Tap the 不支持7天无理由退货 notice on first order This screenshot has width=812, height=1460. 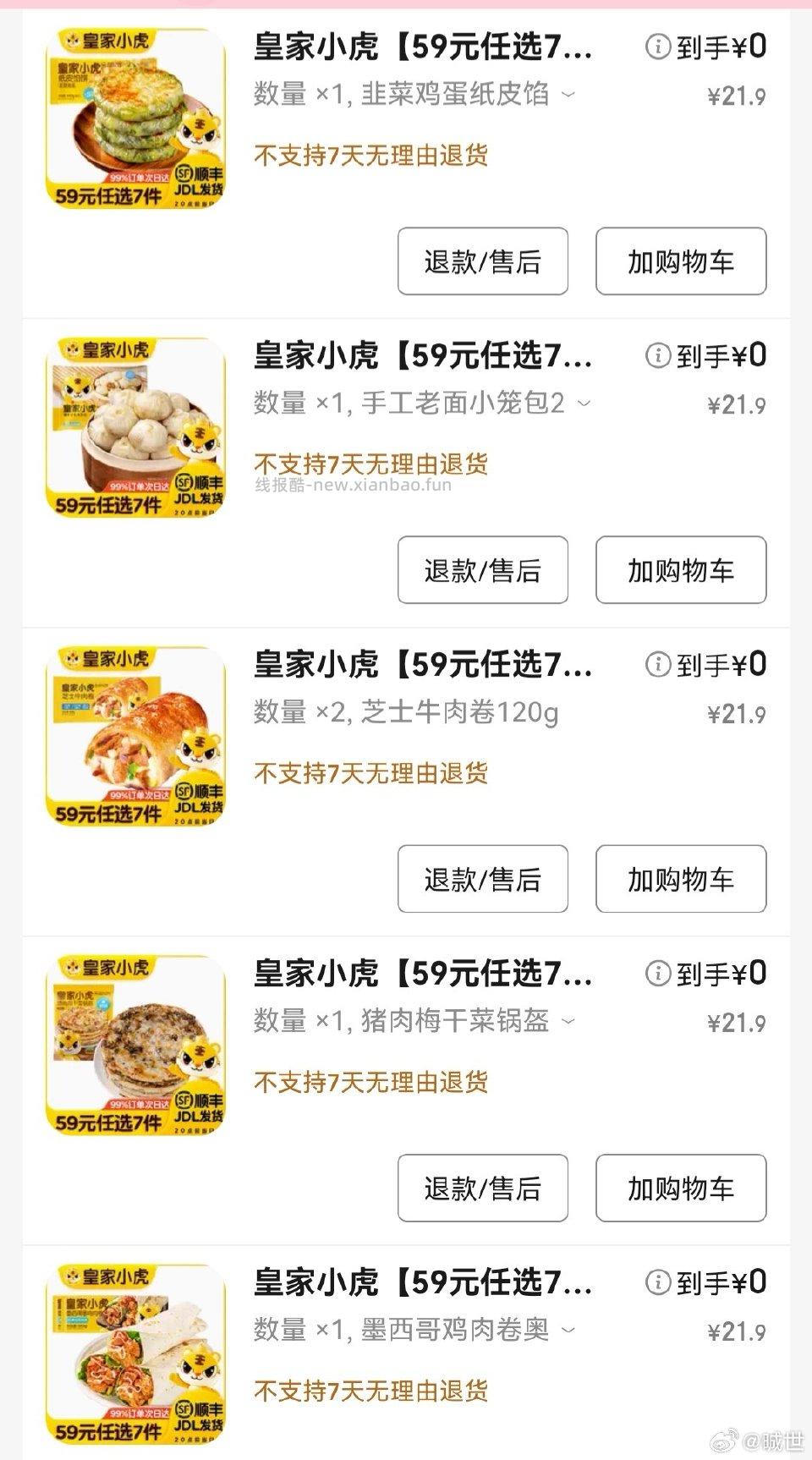click(x=372, y=156)
